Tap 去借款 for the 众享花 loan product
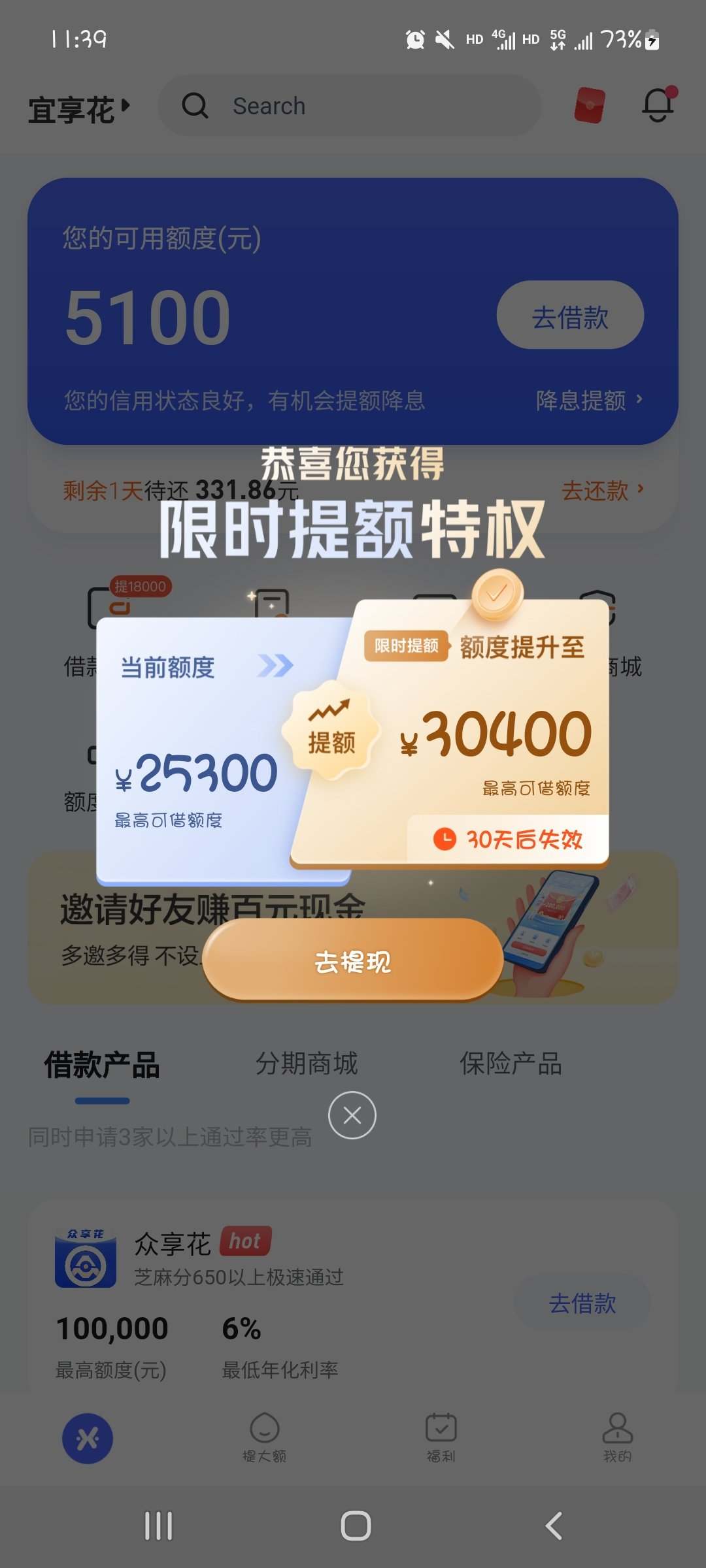Screen dimensions: 706x1568 click(x=582, y=1303)
